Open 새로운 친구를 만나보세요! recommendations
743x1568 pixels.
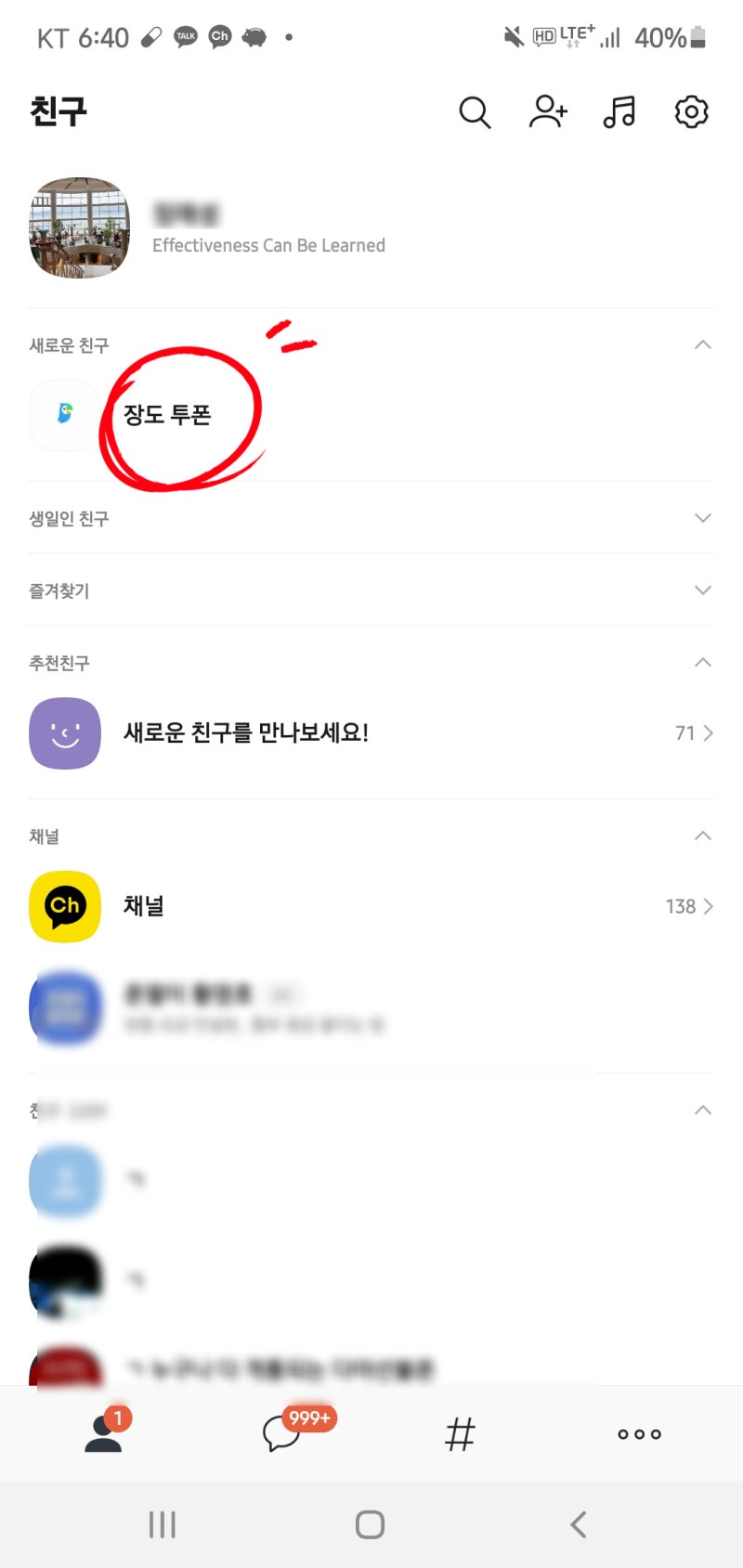(246, 733)
